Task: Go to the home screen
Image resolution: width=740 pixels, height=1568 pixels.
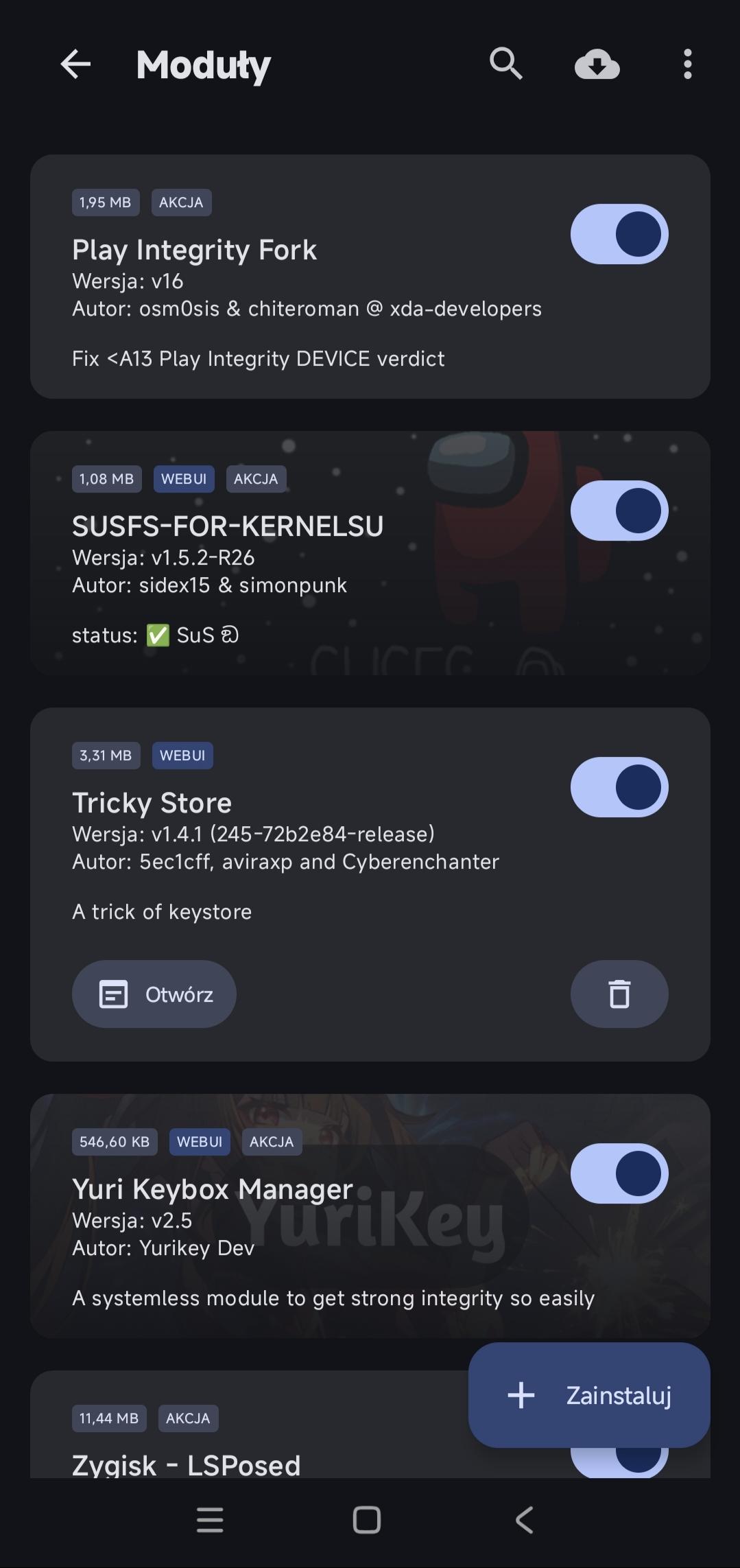Action: (x=367, y=1520)
